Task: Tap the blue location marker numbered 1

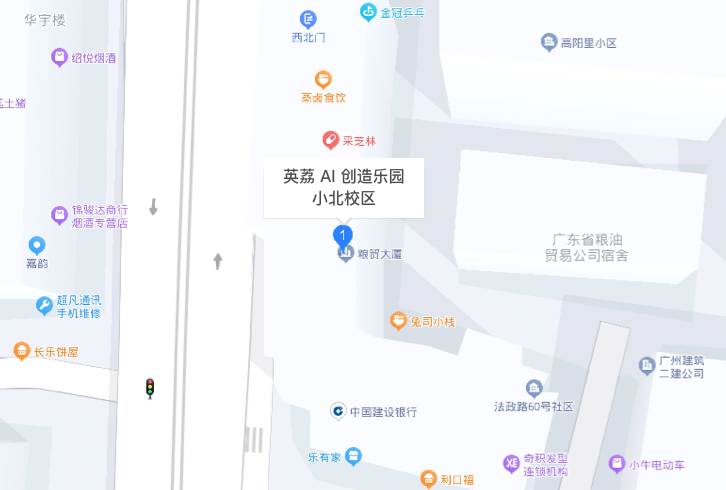Action: [x=342, y=235]
